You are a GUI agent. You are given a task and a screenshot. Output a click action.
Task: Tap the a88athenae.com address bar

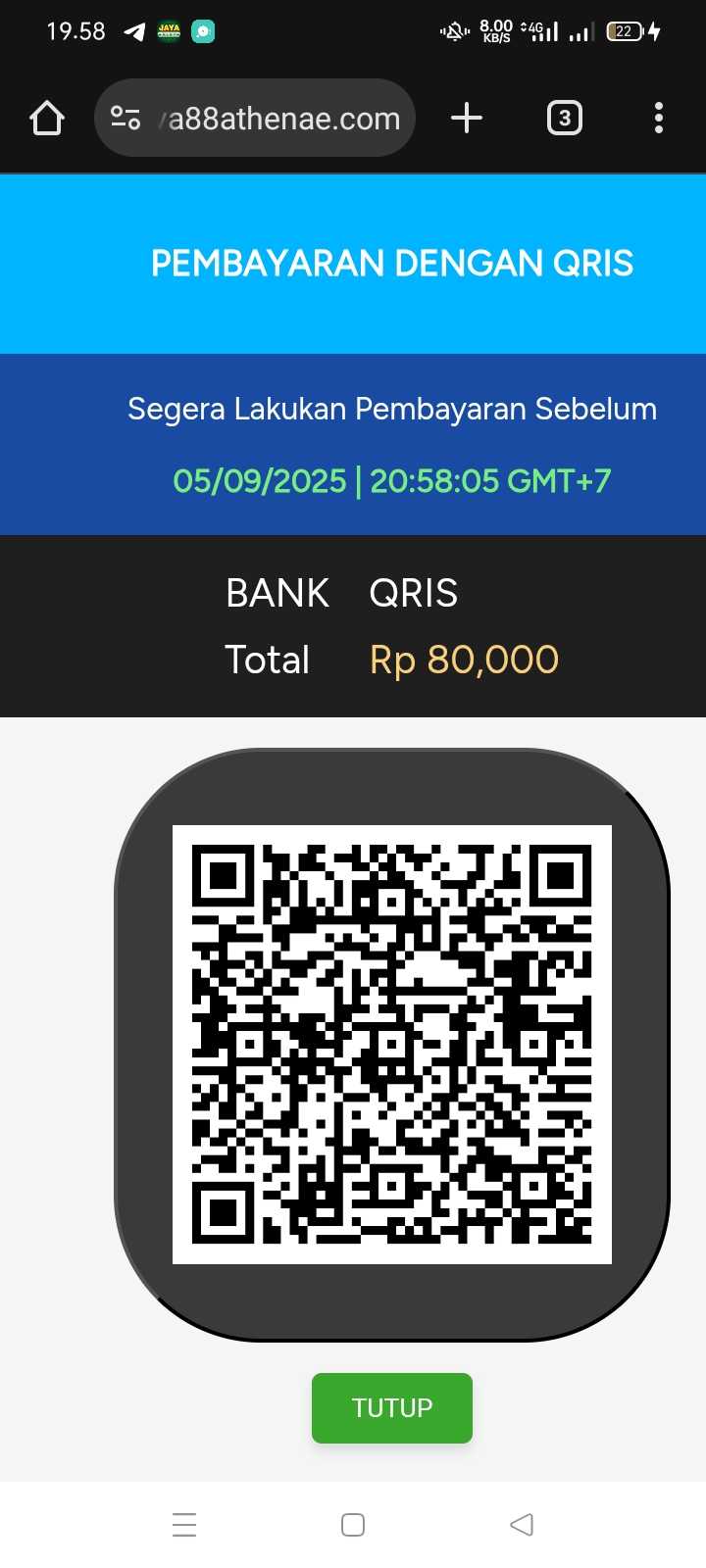(x=284, y=119)
